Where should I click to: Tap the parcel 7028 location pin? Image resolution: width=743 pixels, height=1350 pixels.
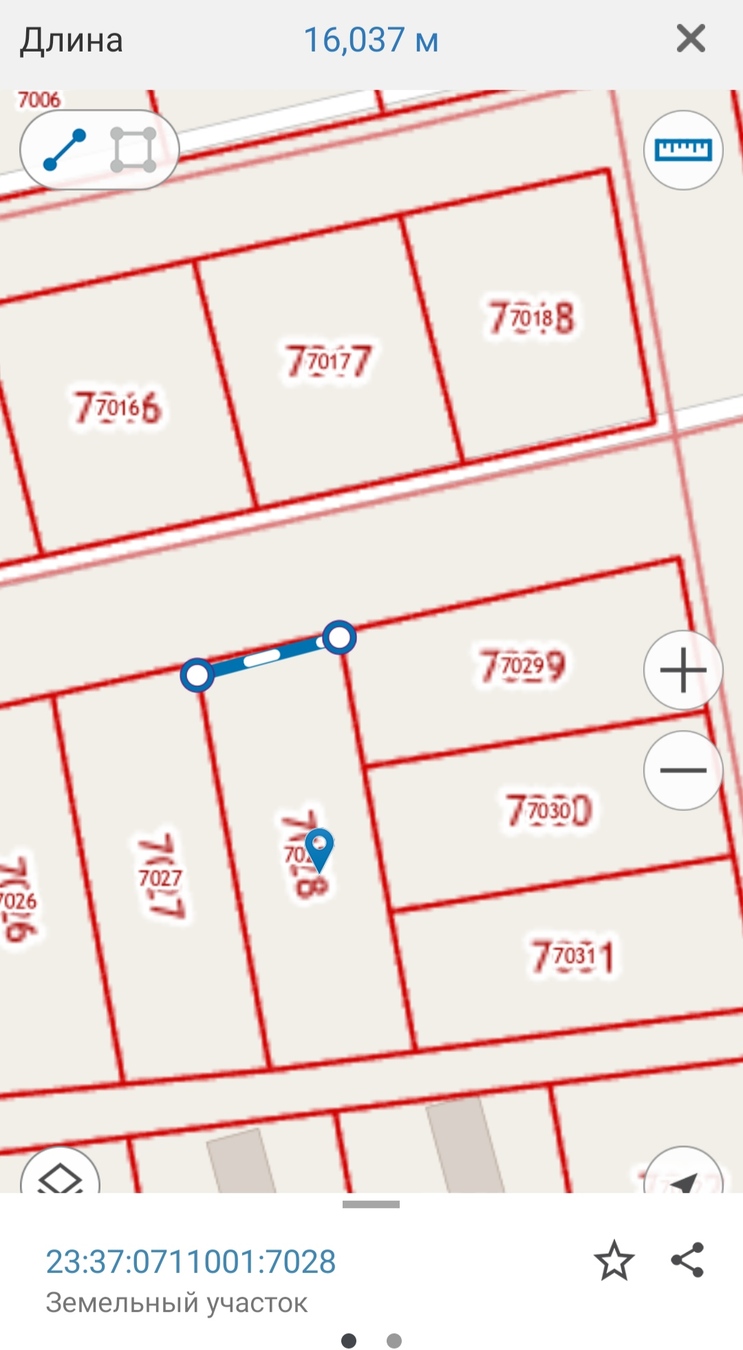click(x=319, y=848)
